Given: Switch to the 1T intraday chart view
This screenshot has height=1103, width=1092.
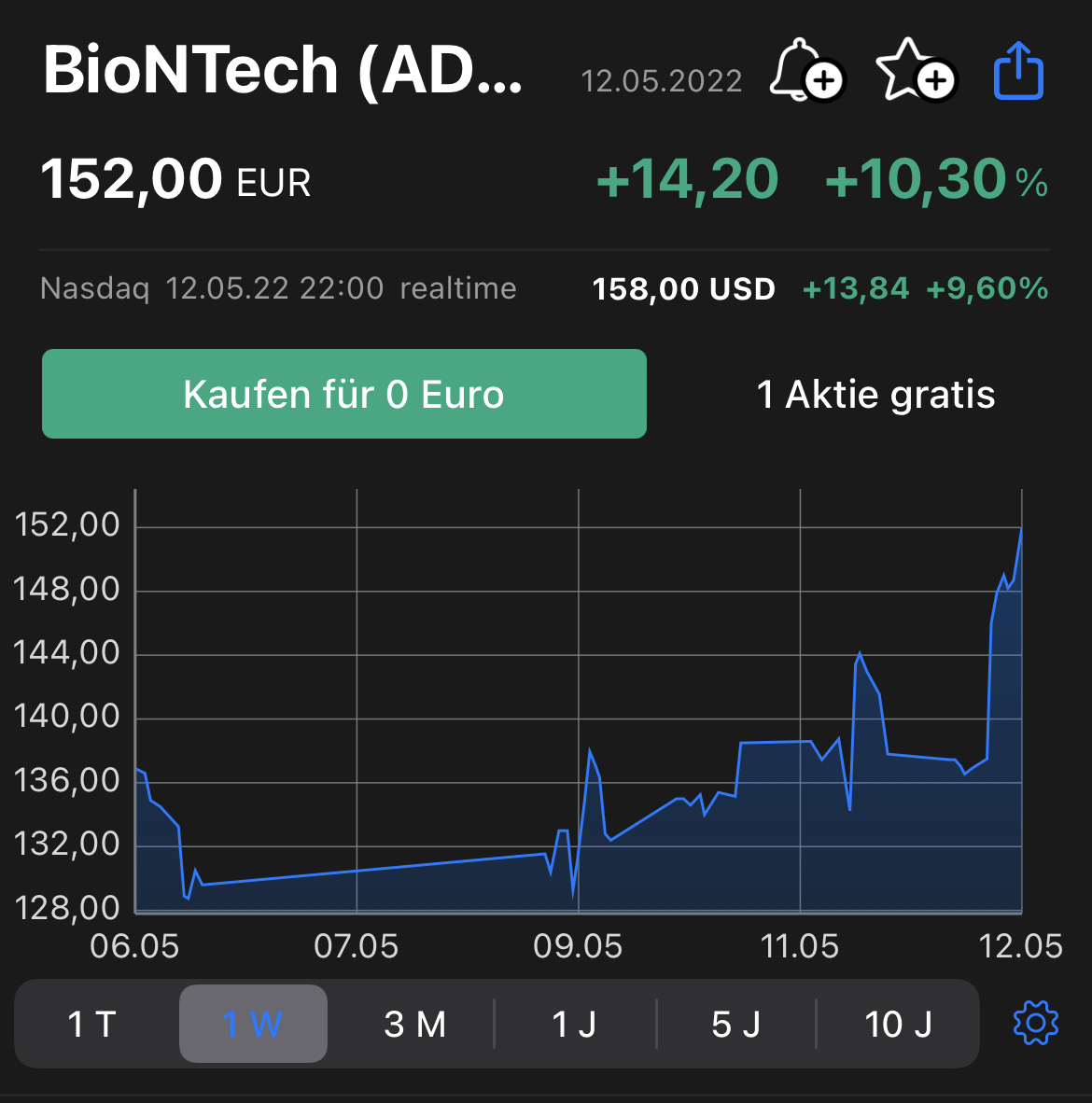Looking at the screenshot, I should [91, 1023].
